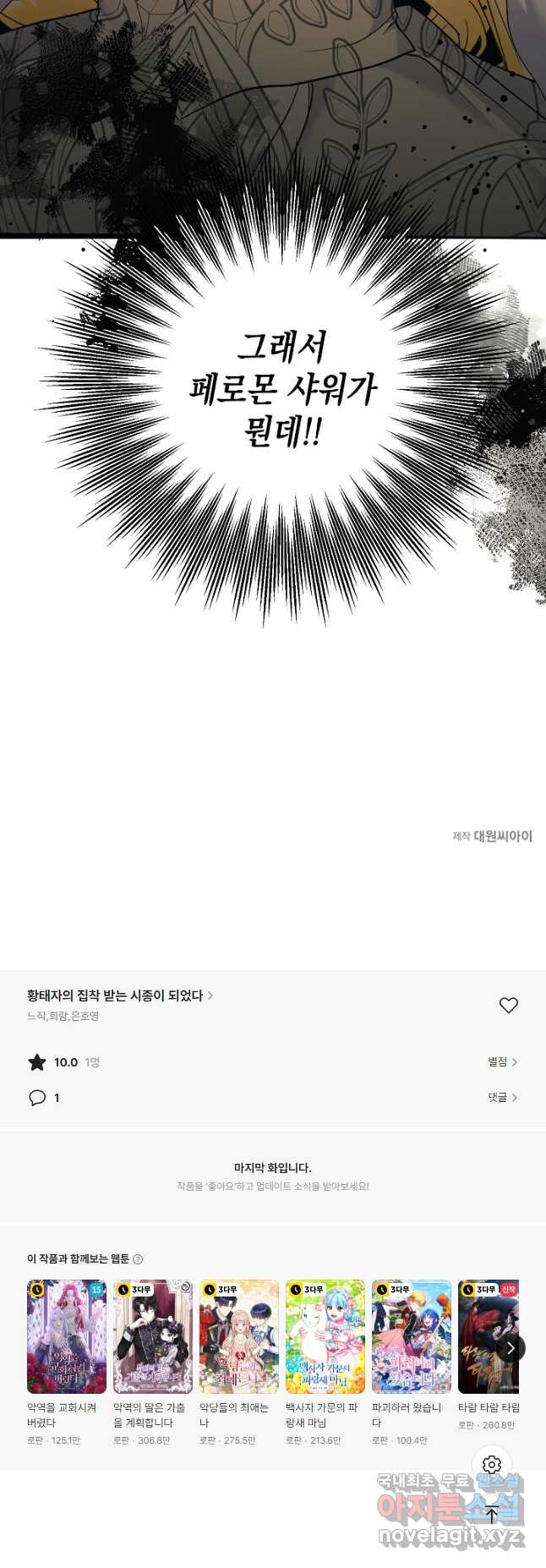Screen dimensions: 546x1568
Task: Show info about 이 작품과 함께보는 웹툰
Action: (x=139, y=1259)
